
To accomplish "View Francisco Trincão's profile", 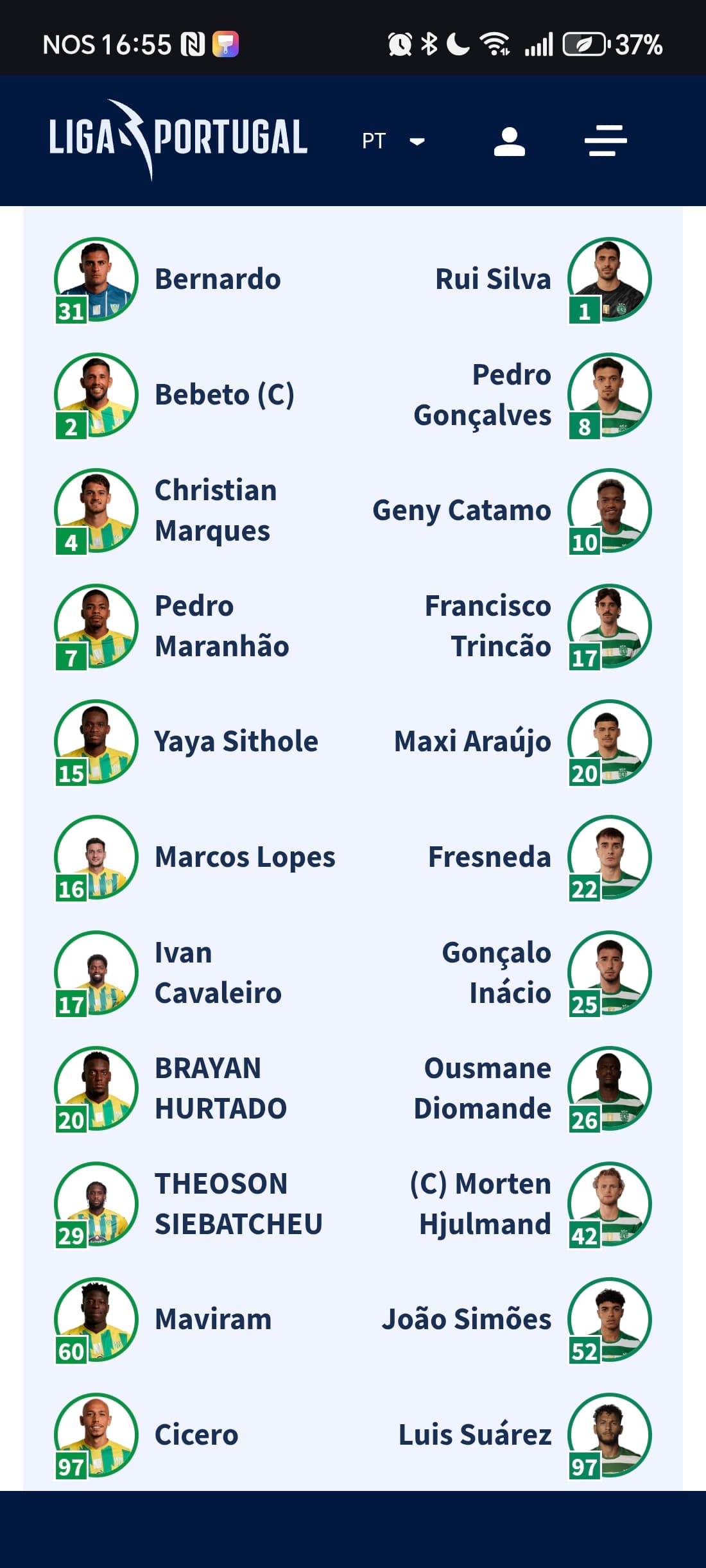I will [488, 626].
